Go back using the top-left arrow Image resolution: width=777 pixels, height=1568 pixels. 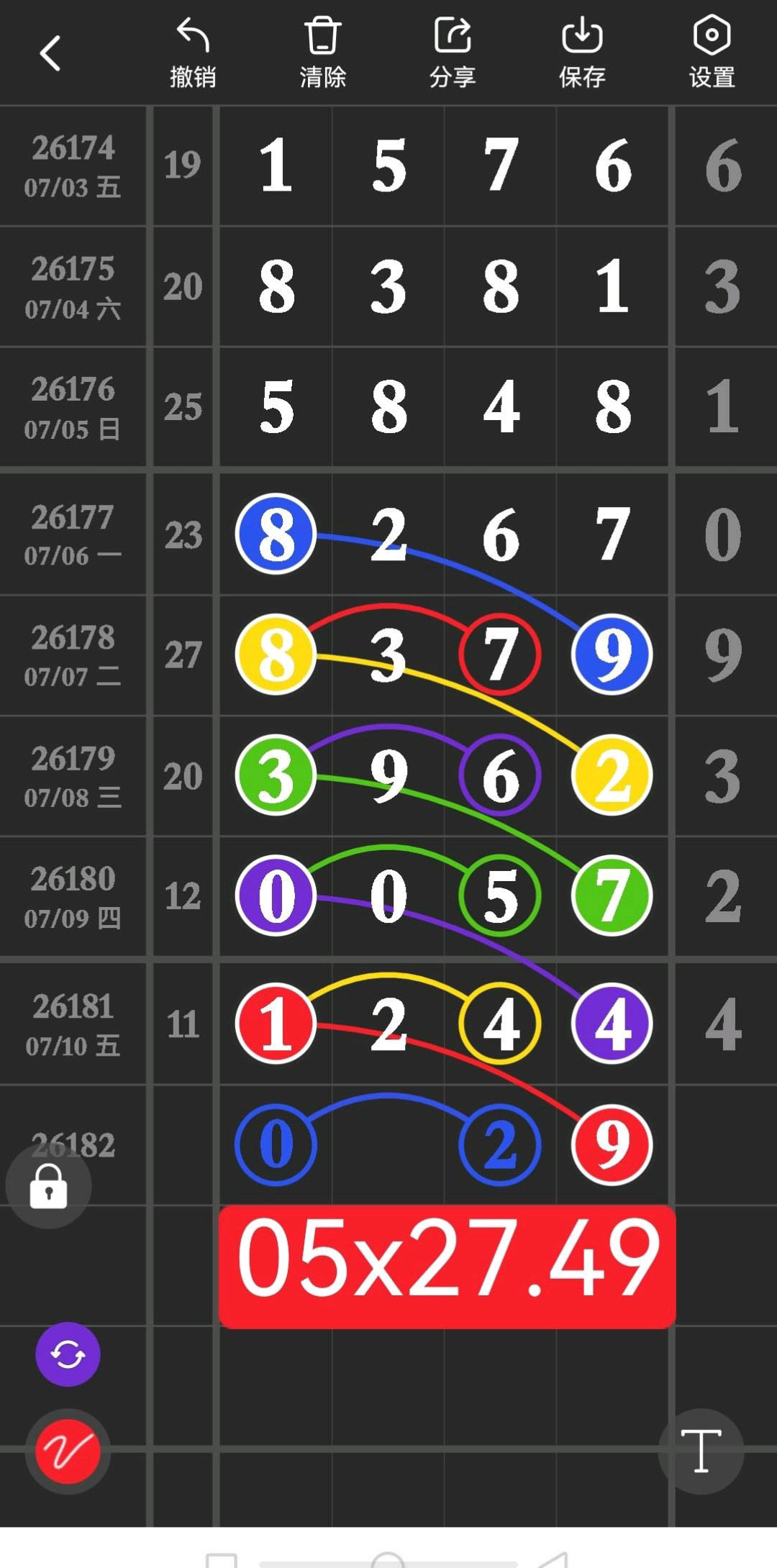pos(50,53)
